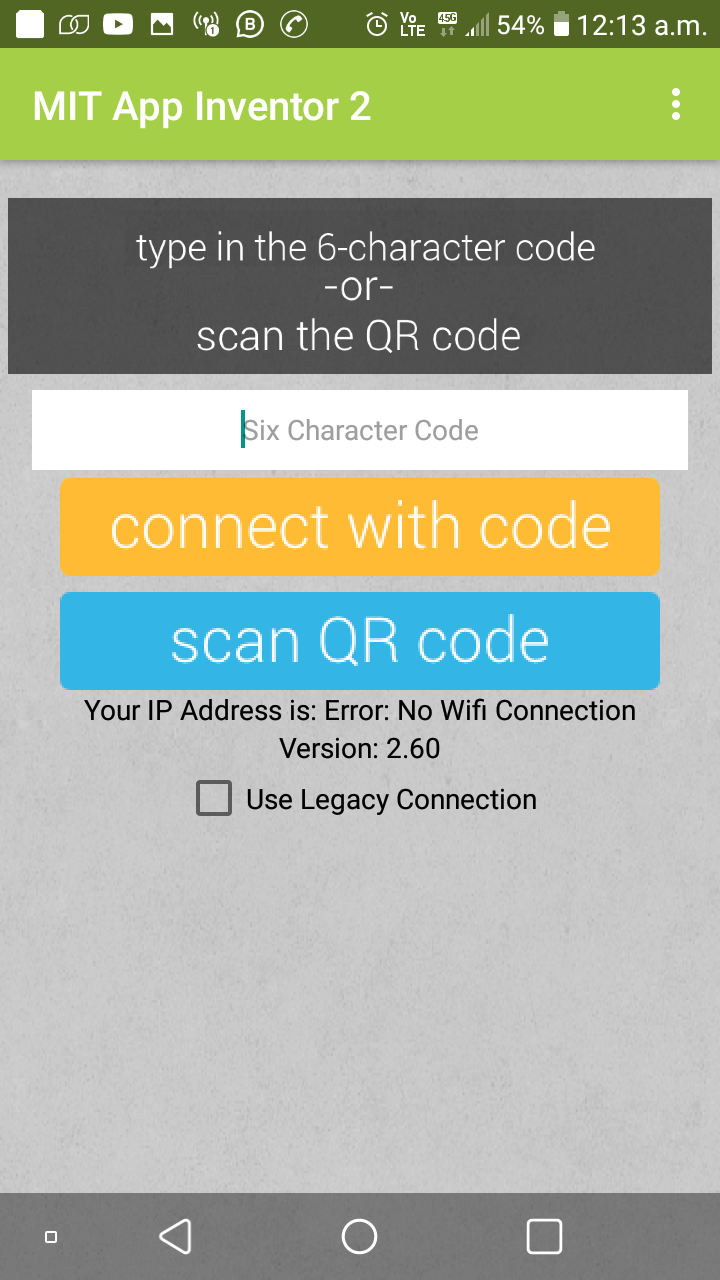Focus the Six Character Code field
720x1280 pixels.
(360, 430)
